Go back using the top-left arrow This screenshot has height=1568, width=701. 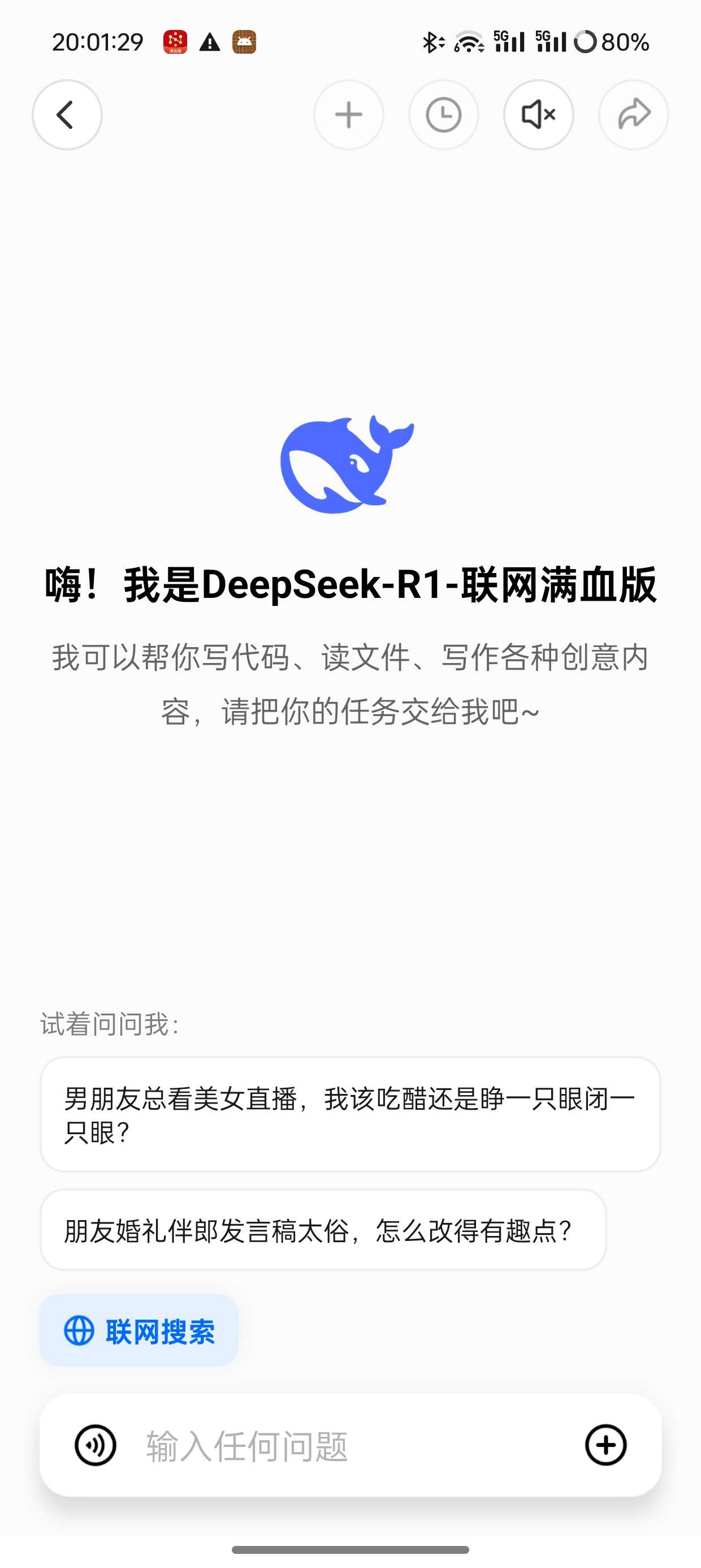click(x=67, y=114)
